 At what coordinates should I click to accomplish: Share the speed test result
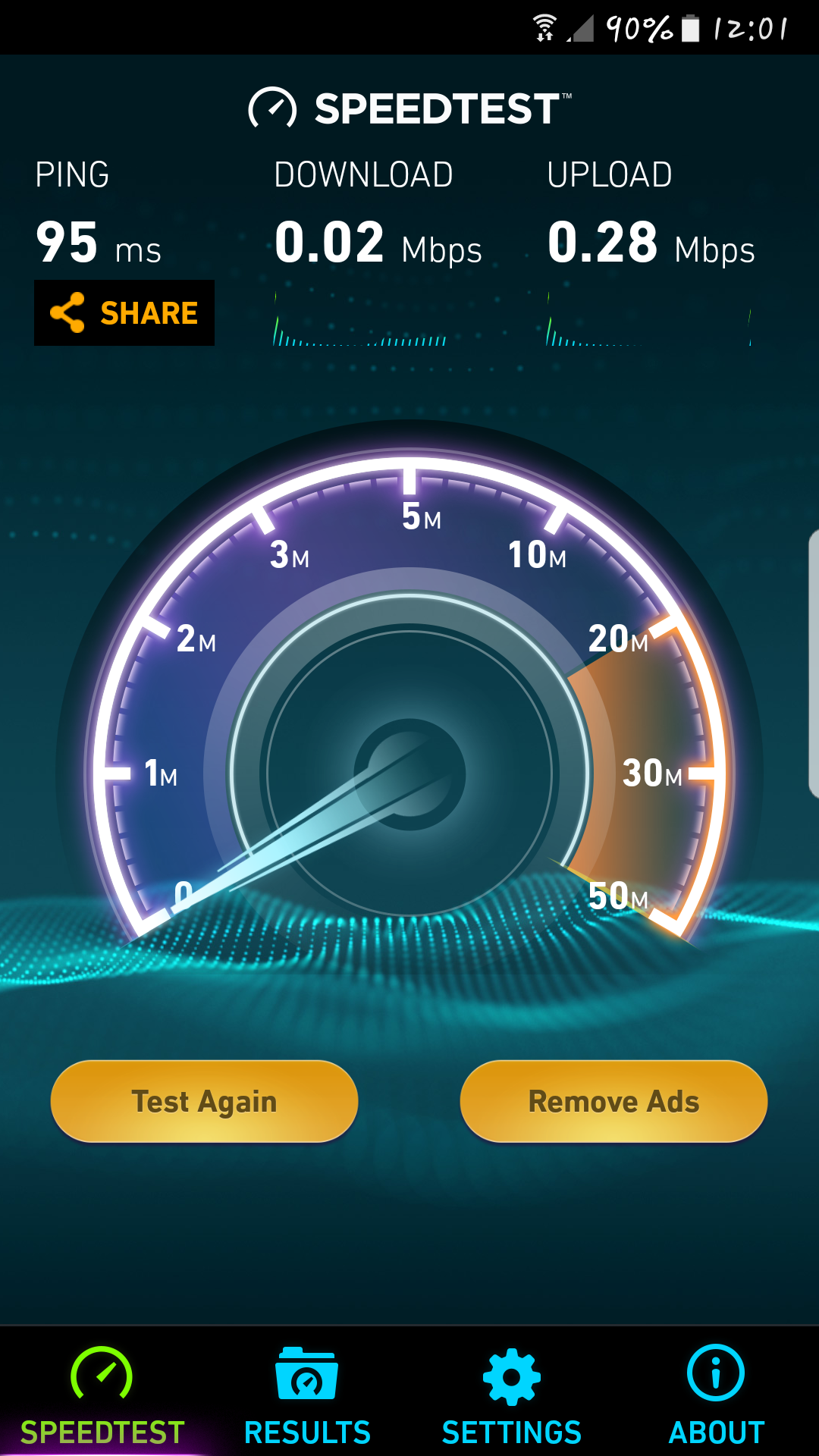(x=124, y=313)
